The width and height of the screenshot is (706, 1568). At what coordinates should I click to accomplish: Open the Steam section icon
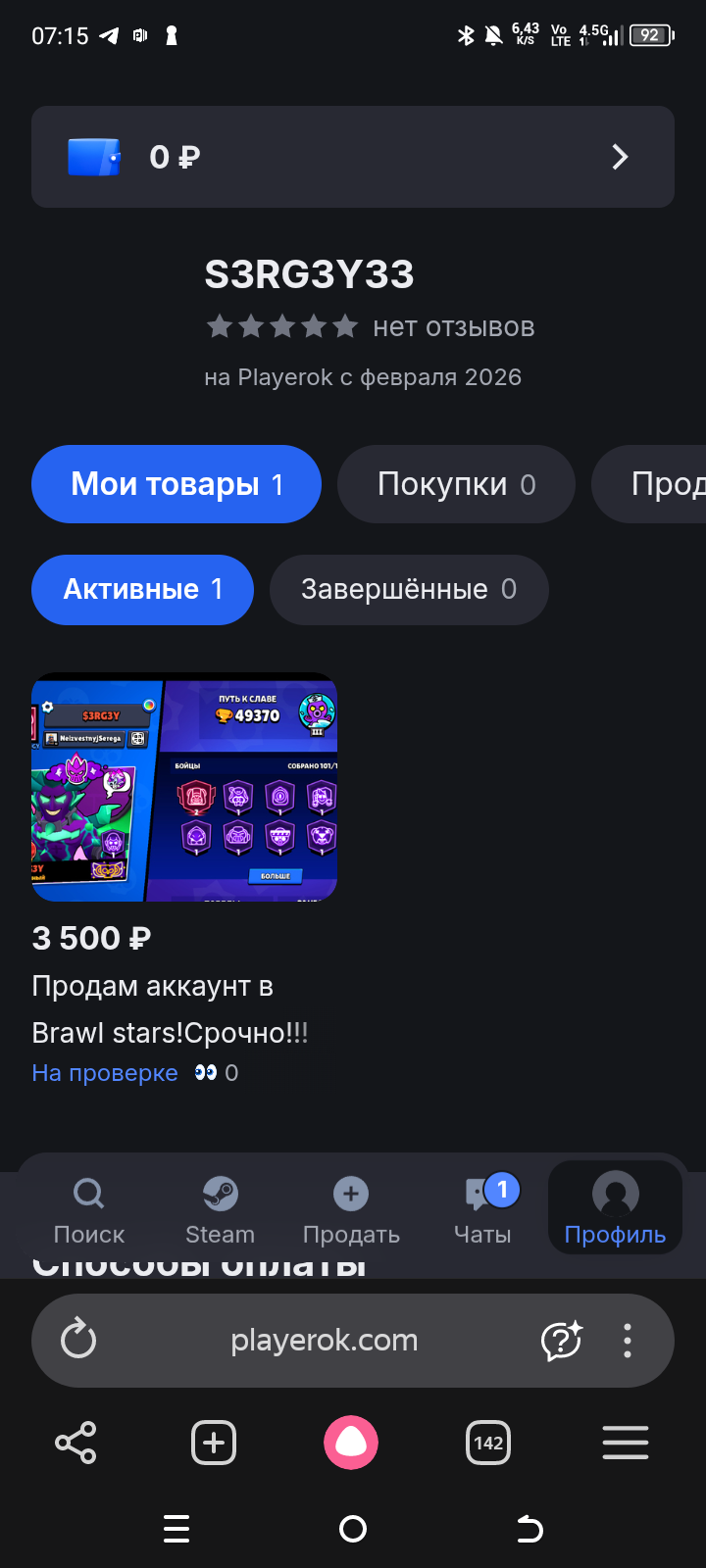220,1208
